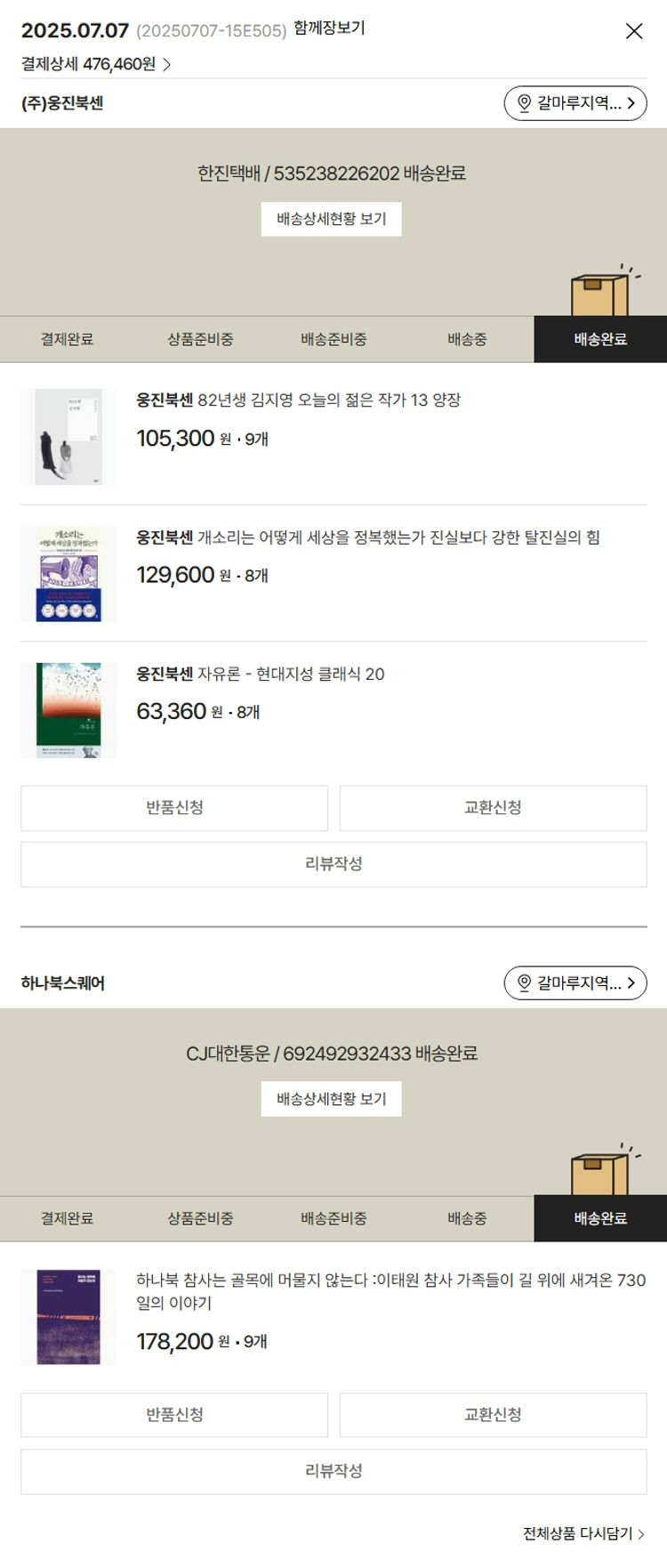Write a review for 웅진북센 items
Image resolution: width=667 pixels, height=1568 pixels.
point(333,864)
